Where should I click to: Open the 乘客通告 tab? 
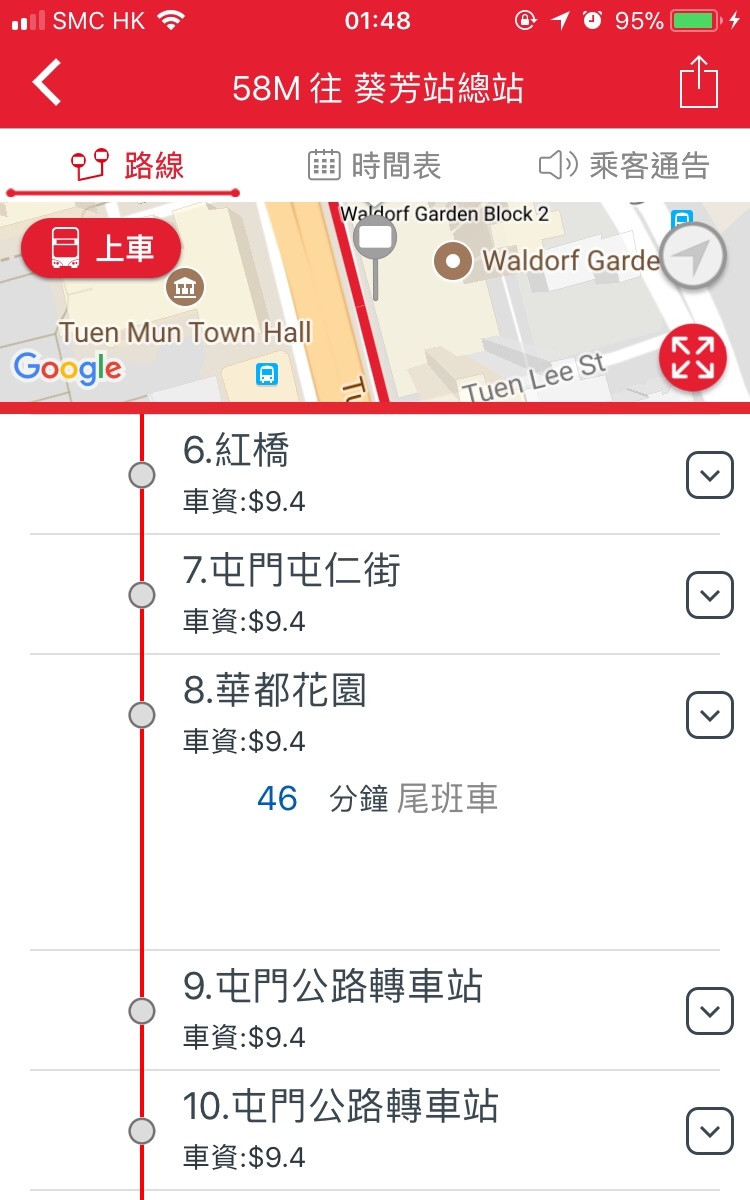tap(624, 165)
